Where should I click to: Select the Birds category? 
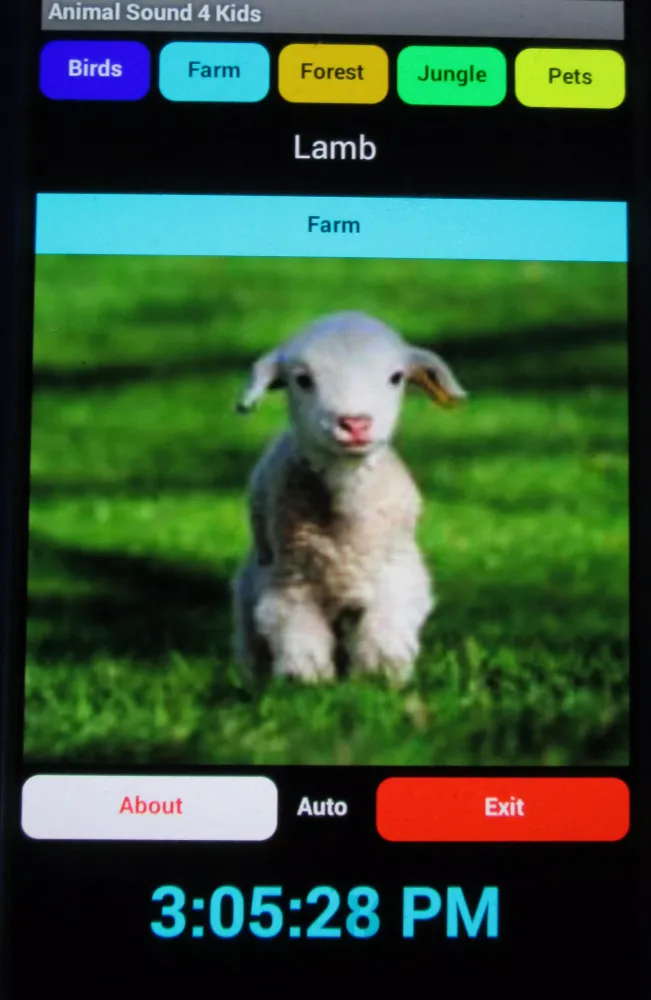(x=95, y=70)
